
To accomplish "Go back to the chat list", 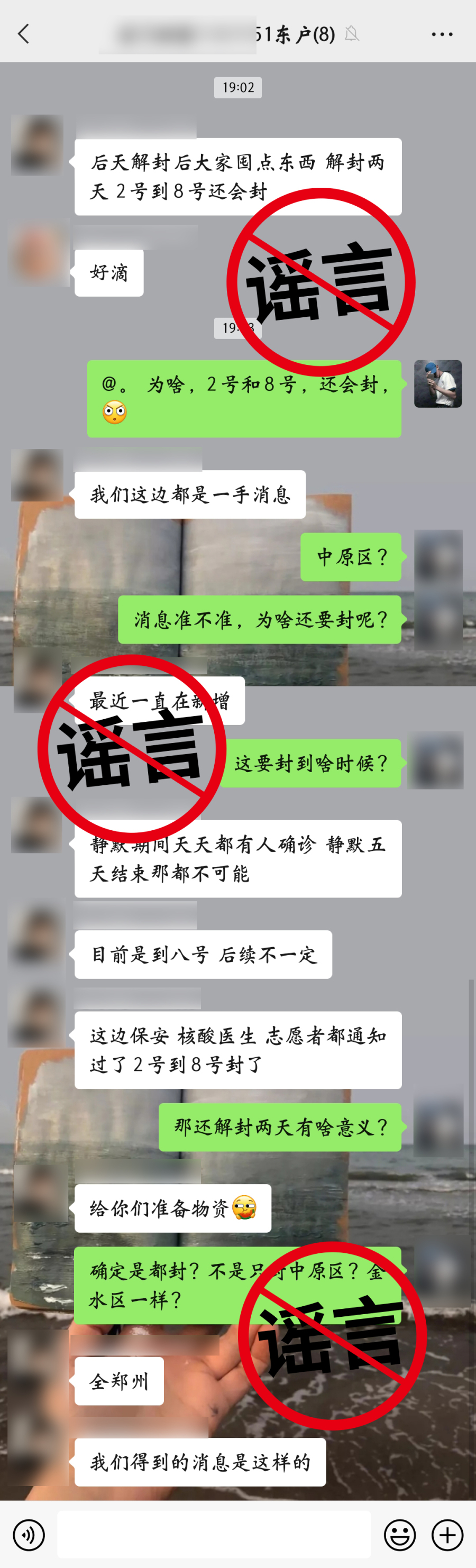I will click(24, 34).
